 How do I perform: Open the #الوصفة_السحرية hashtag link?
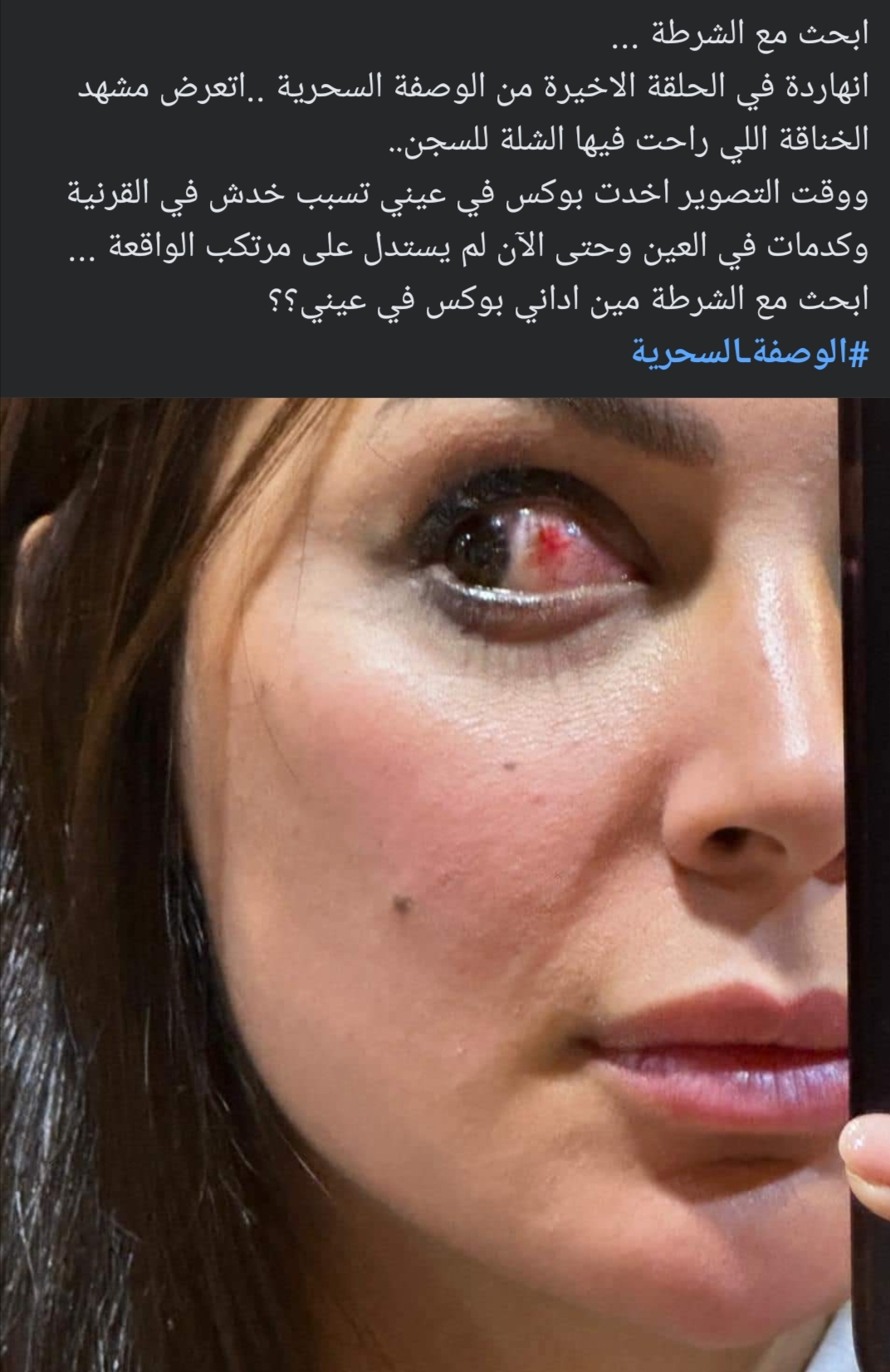coord(749,353)
